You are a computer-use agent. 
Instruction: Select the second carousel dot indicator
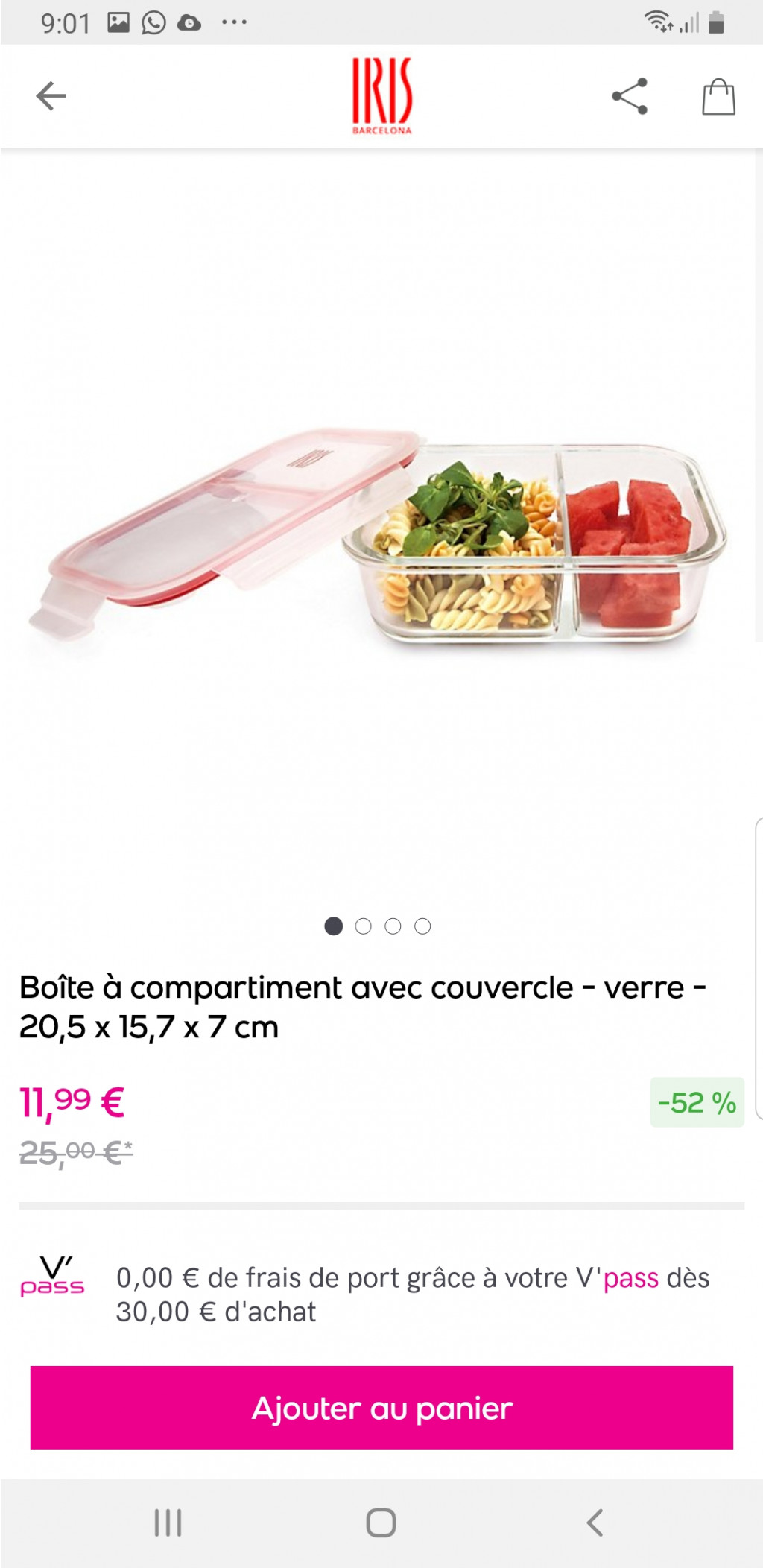pos(364,926)
